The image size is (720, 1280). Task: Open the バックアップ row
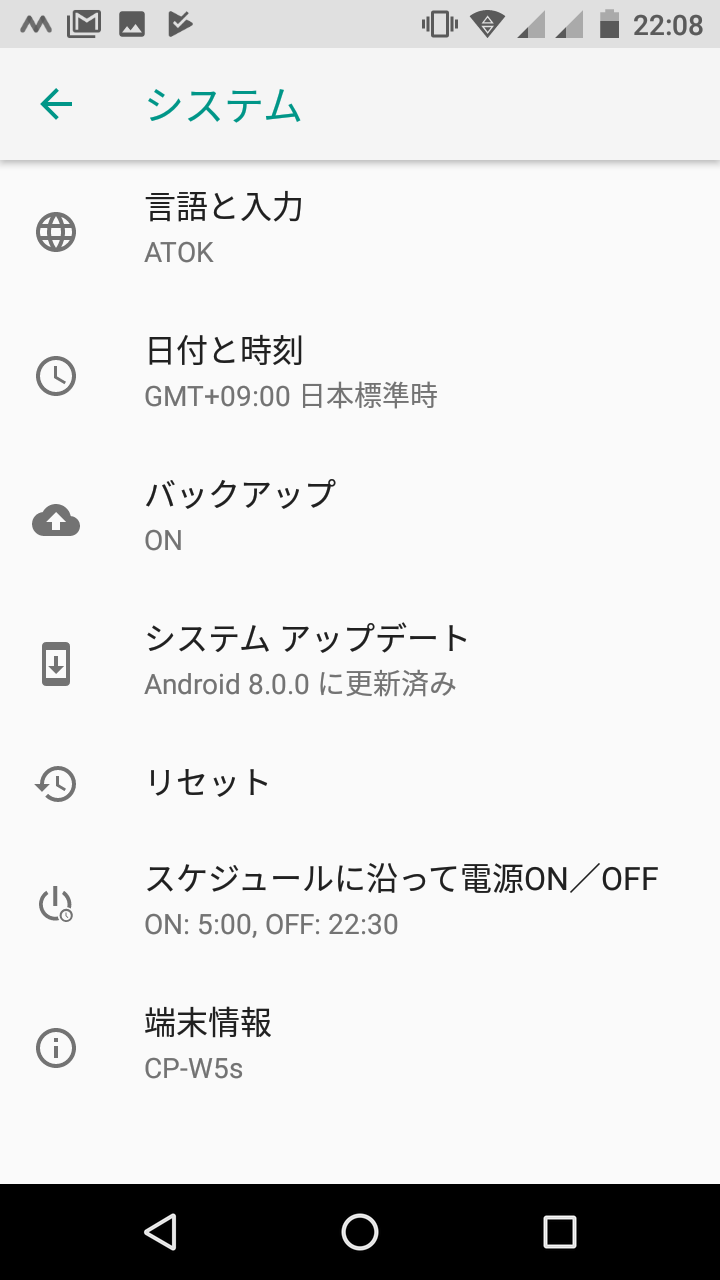[x=360, y=517]
